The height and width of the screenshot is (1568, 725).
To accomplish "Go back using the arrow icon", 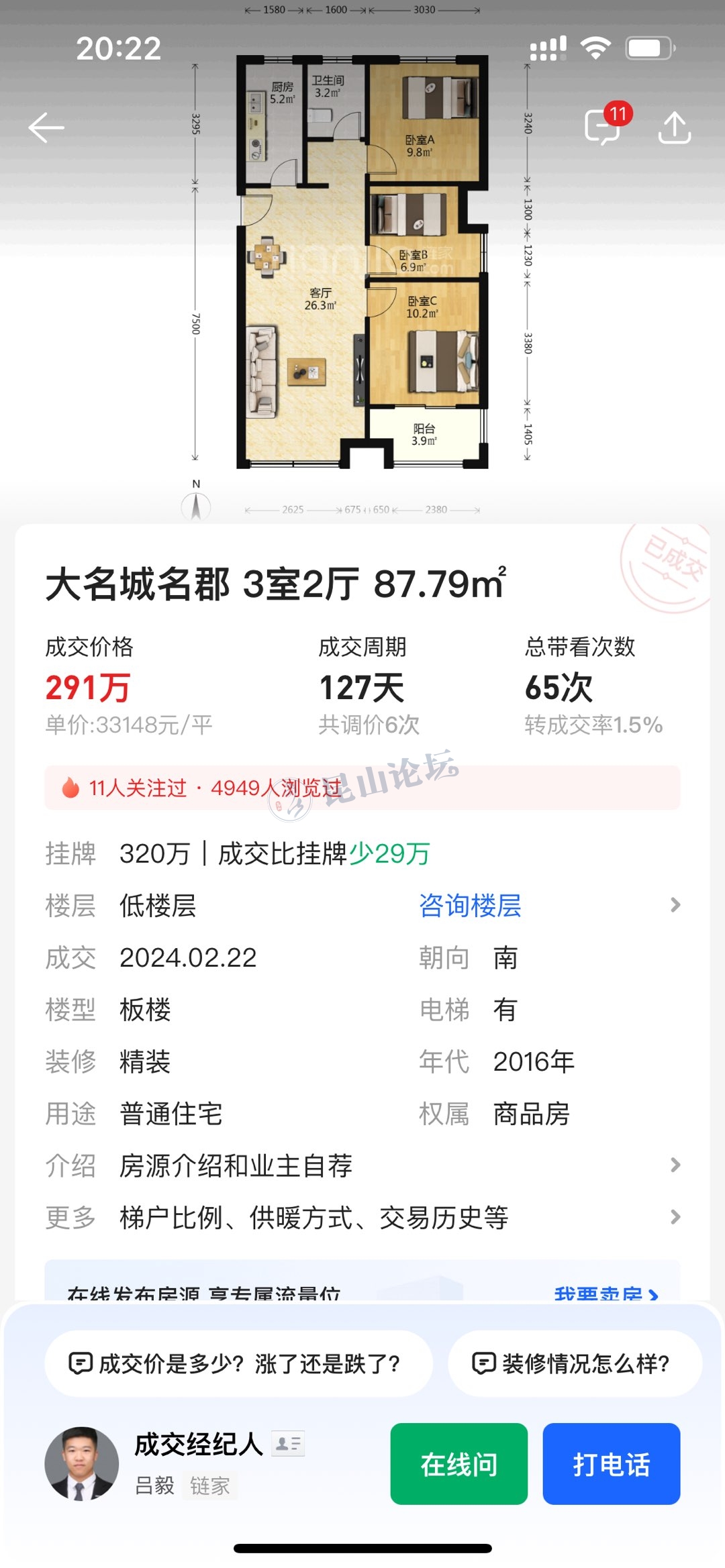I will (46, 127).
